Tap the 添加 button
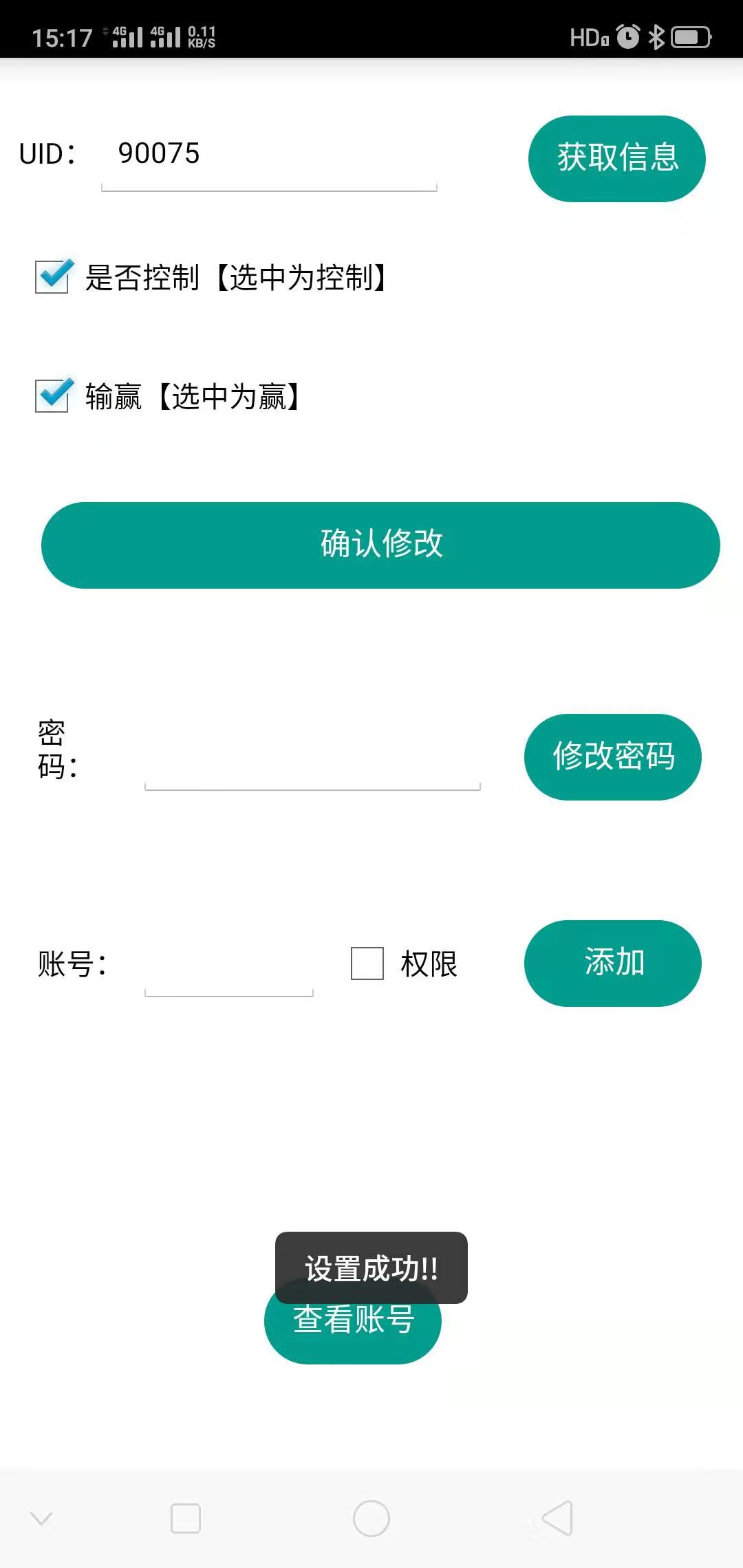Viewport: 743px width, 1568px height. coord(612,963)
